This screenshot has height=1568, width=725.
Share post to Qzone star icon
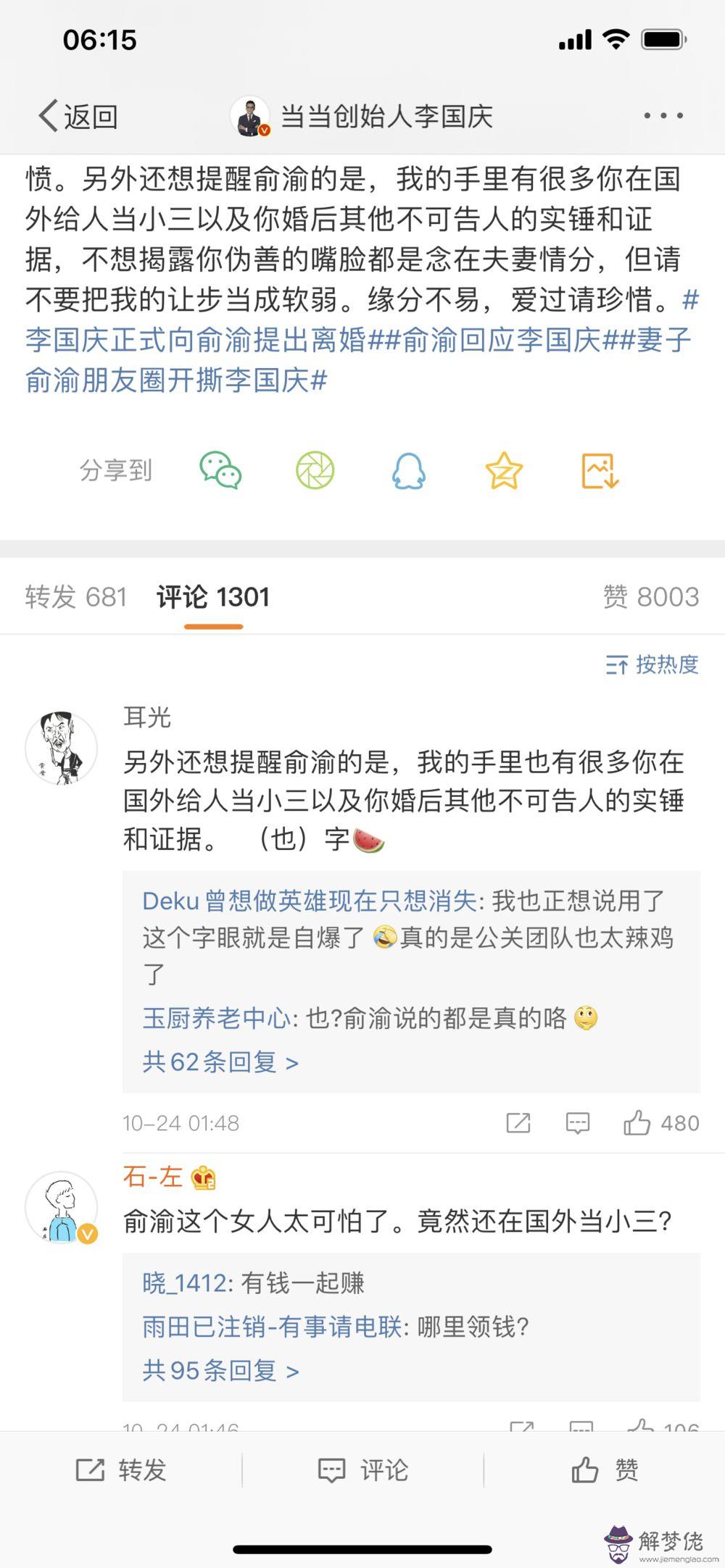504,471
